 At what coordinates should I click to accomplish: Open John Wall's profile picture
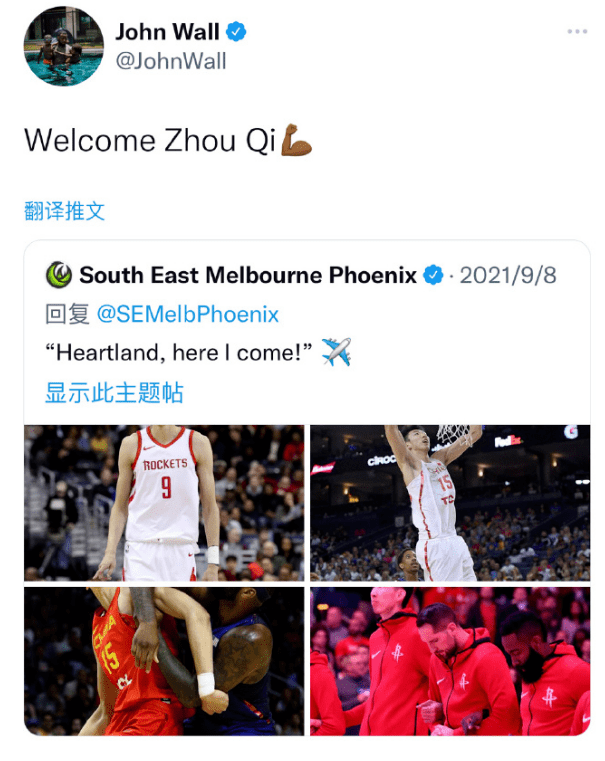(x=64, y=46)
